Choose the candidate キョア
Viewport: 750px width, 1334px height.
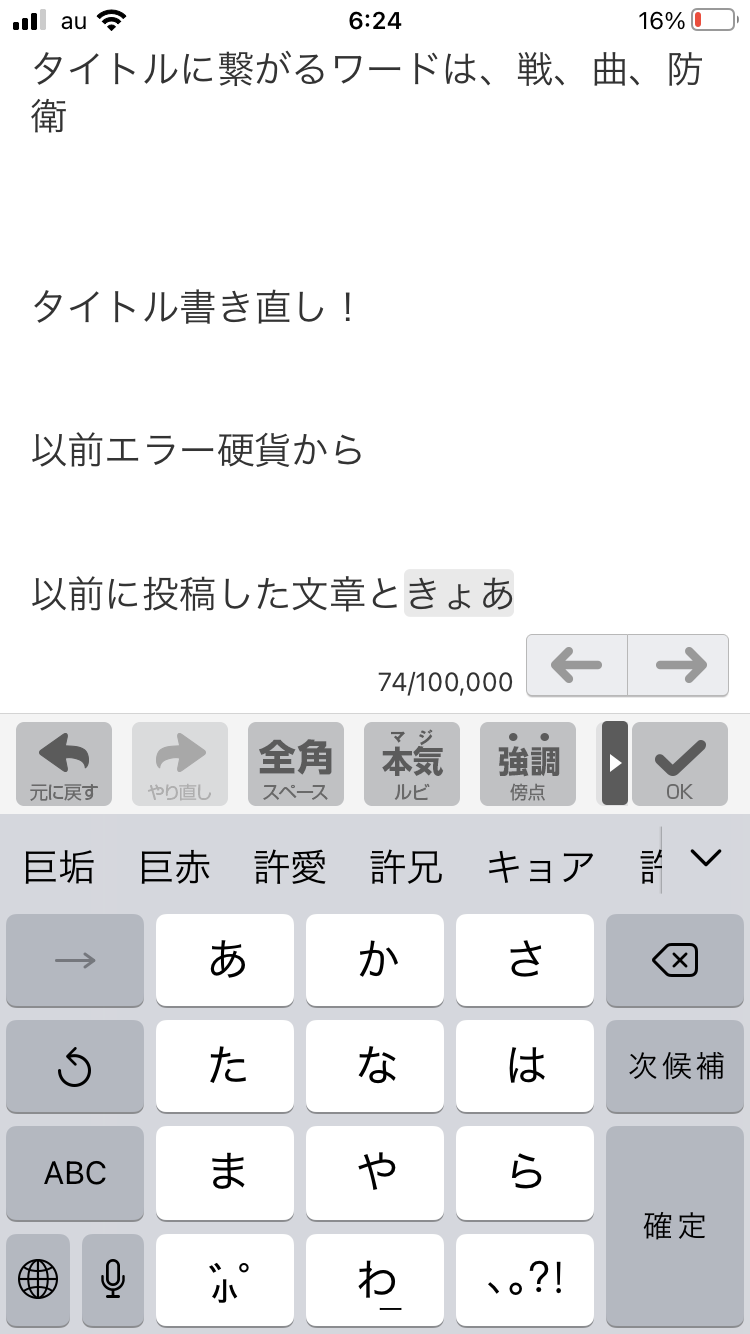click(539, 867)
